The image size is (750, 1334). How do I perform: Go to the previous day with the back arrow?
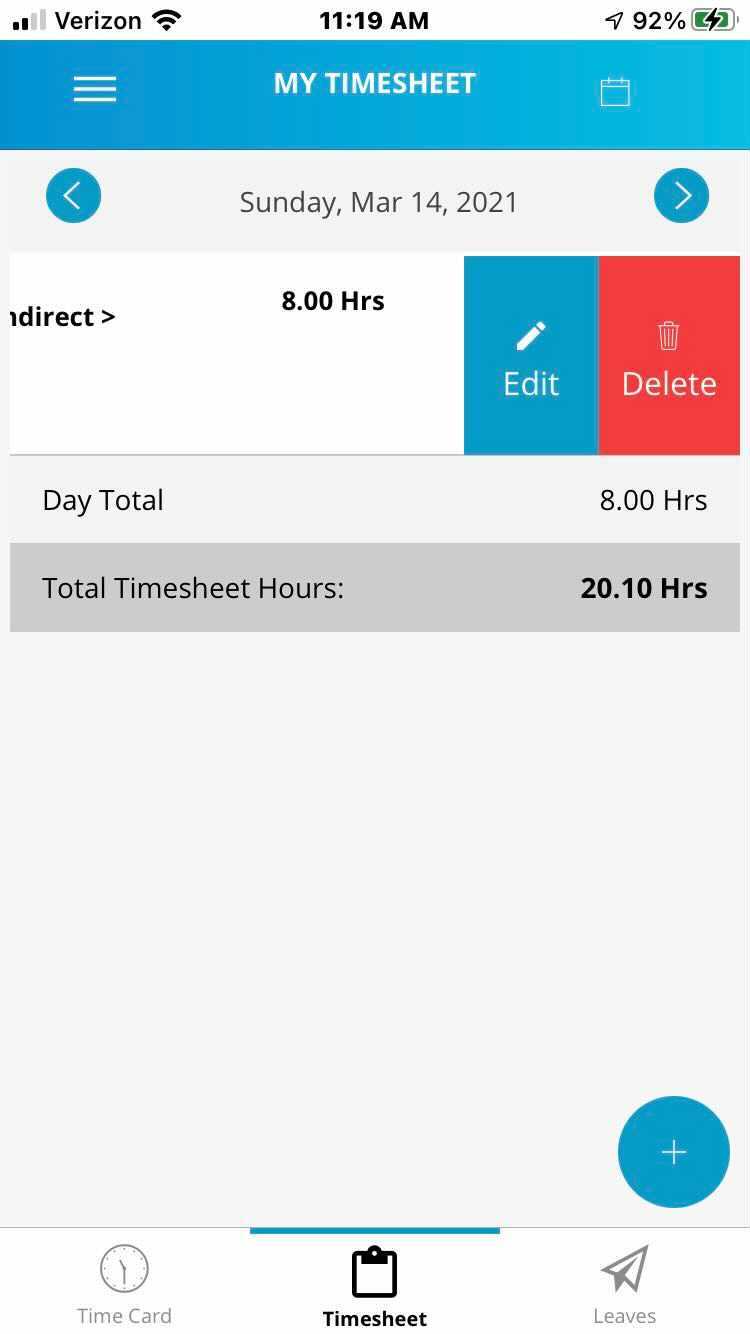pos(73,195)
